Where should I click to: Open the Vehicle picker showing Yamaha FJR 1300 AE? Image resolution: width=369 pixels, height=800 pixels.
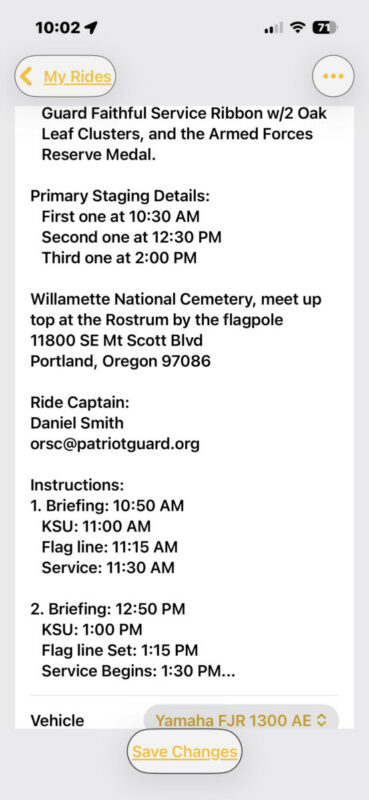pyautogui.click(x=241, y=720)
